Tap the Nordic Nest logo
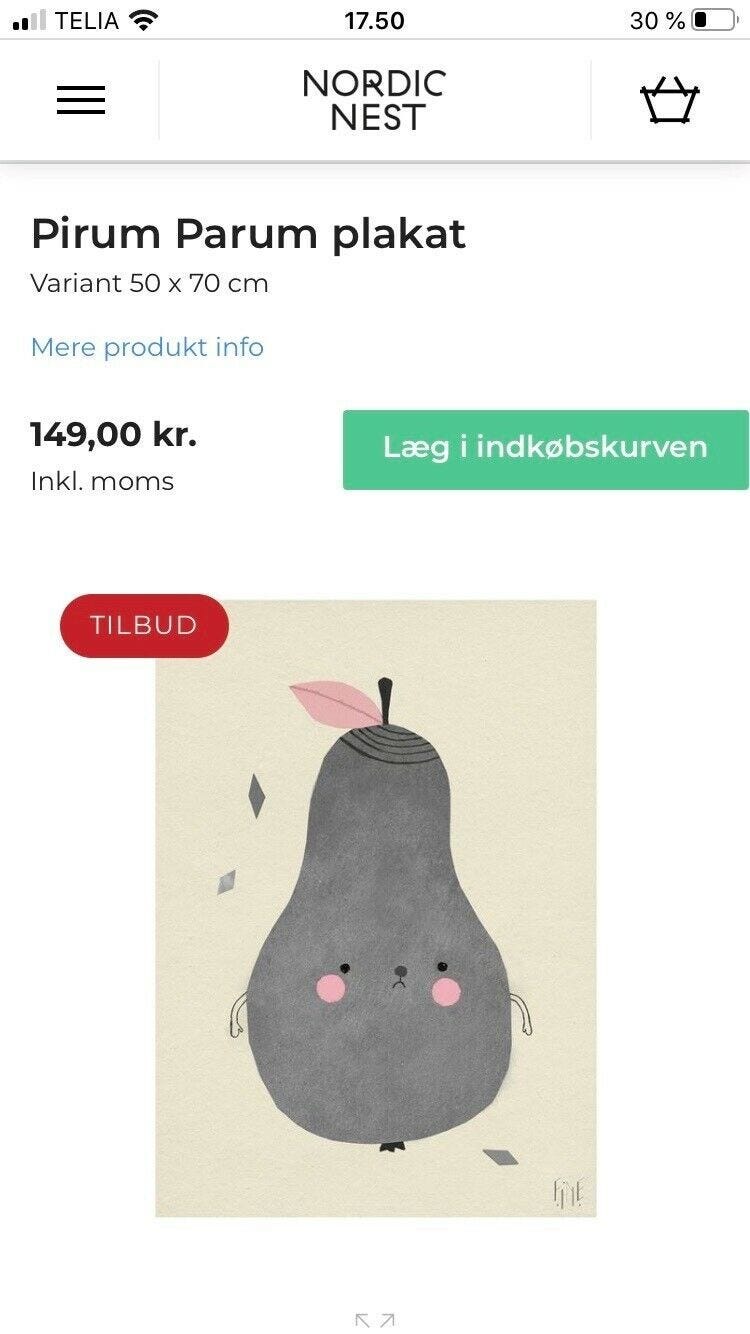The width and height of the screenshot is (750, 1334). tap(375, 100)
